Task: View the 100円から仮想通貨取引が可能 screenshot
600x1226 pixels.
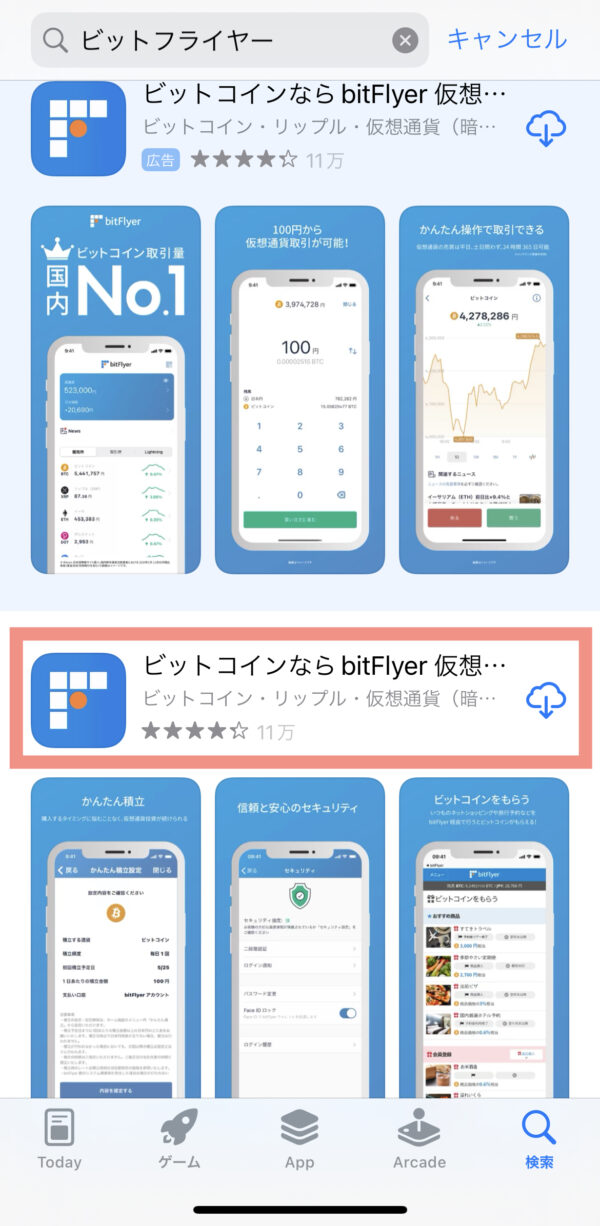Action: click(x=300, y=390)
